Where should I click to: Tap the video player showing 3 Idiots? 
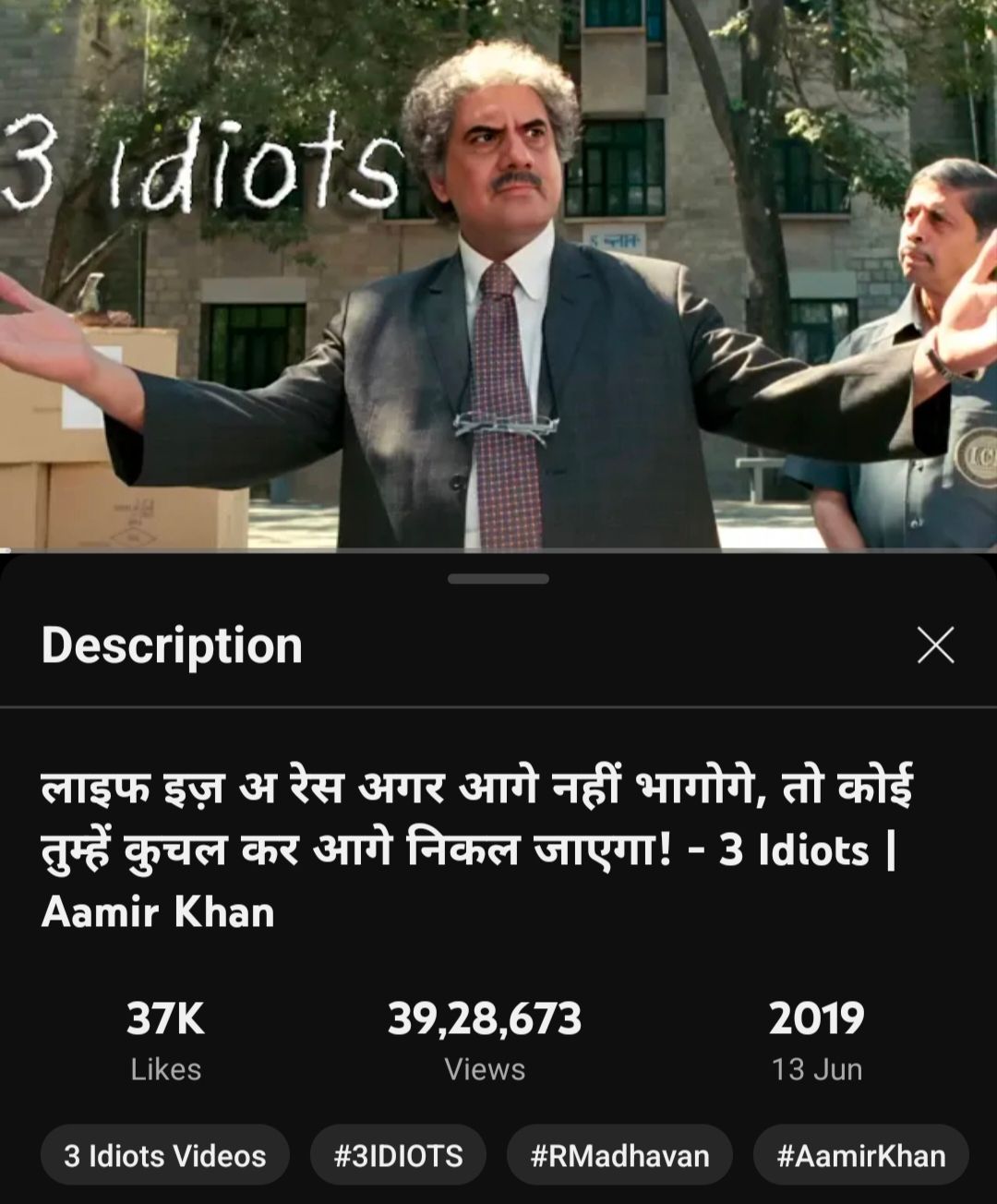(x=498, y=277)
